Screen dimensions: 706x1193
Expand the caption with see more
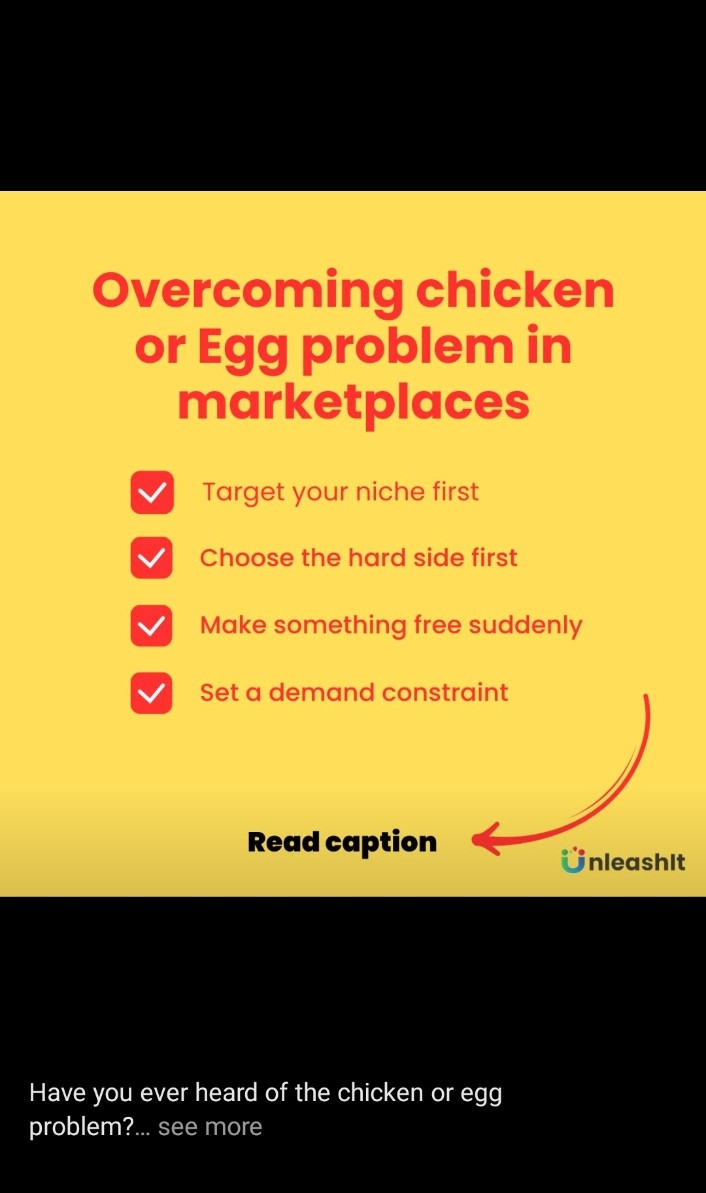tap(210, 1127)
